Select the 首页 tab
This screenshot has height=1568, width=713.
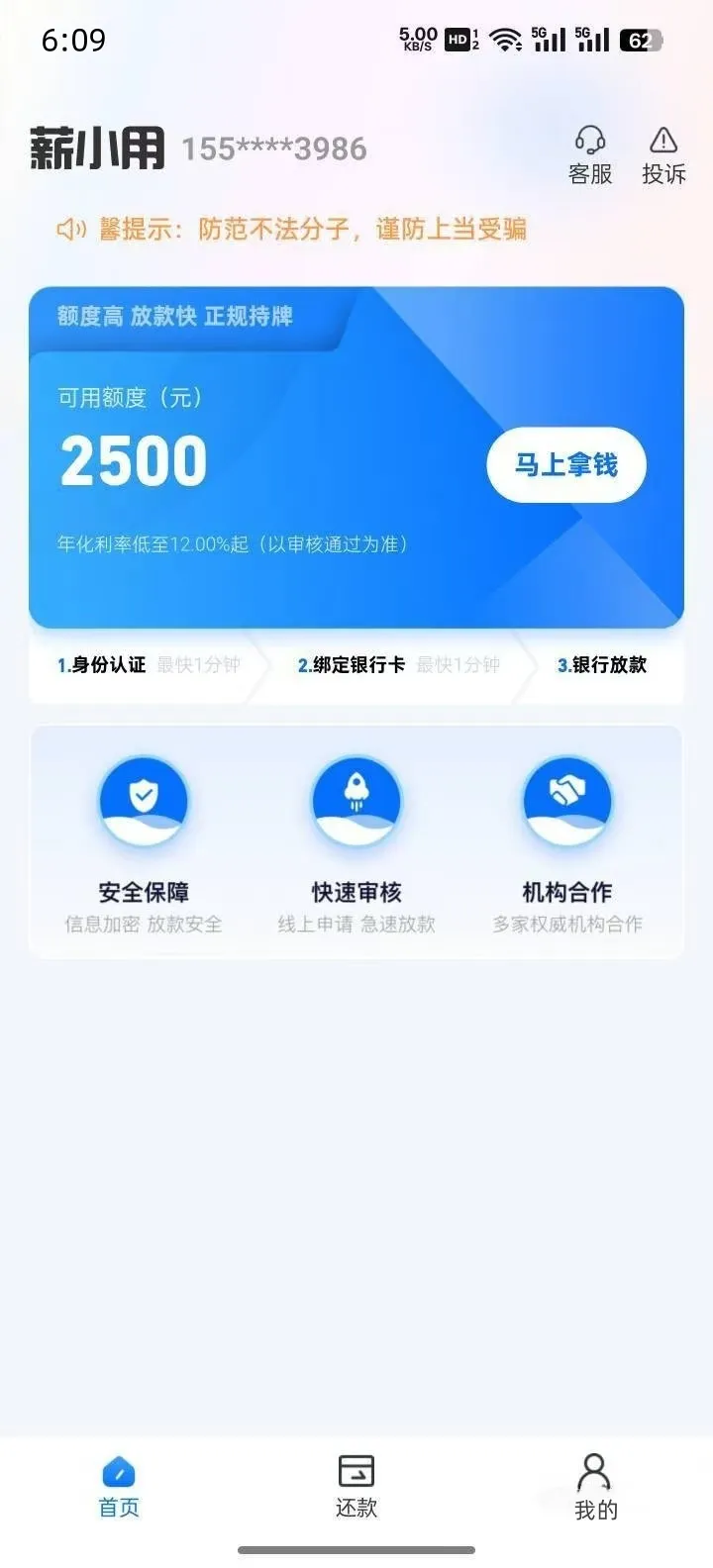click(x=119, y=1487)
